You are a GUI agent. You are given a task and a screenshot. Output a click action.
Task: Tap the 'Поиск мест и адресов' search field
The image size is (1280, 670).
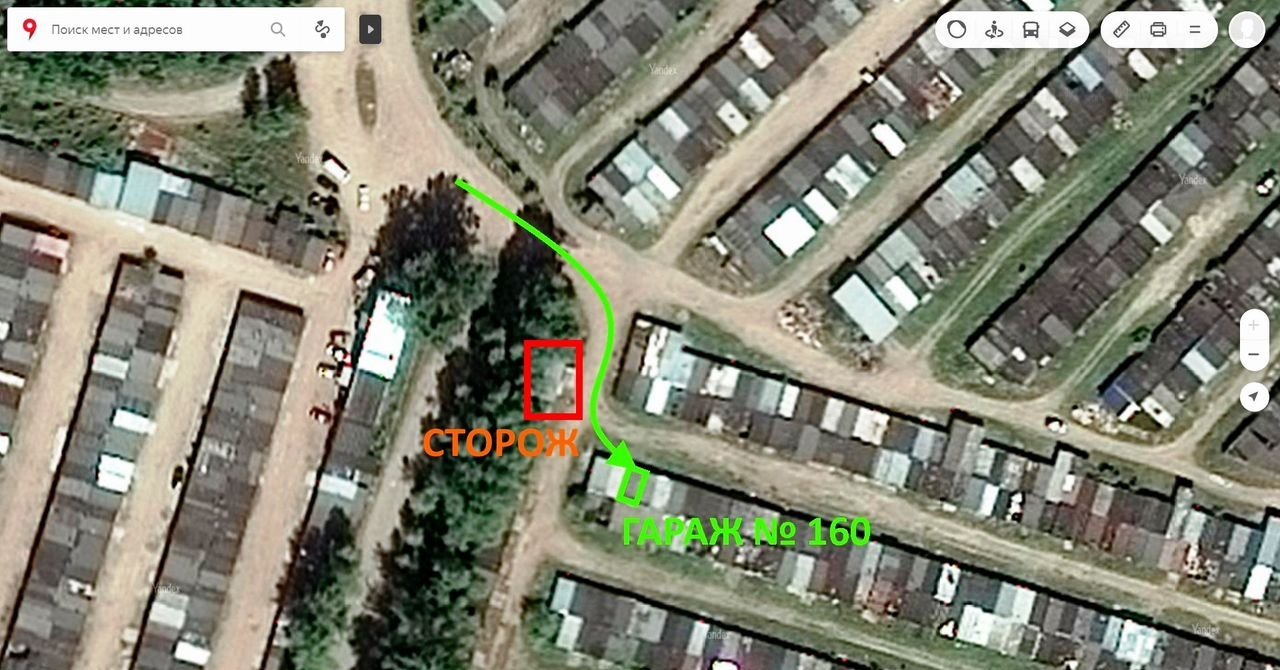(x=150, y=30)
